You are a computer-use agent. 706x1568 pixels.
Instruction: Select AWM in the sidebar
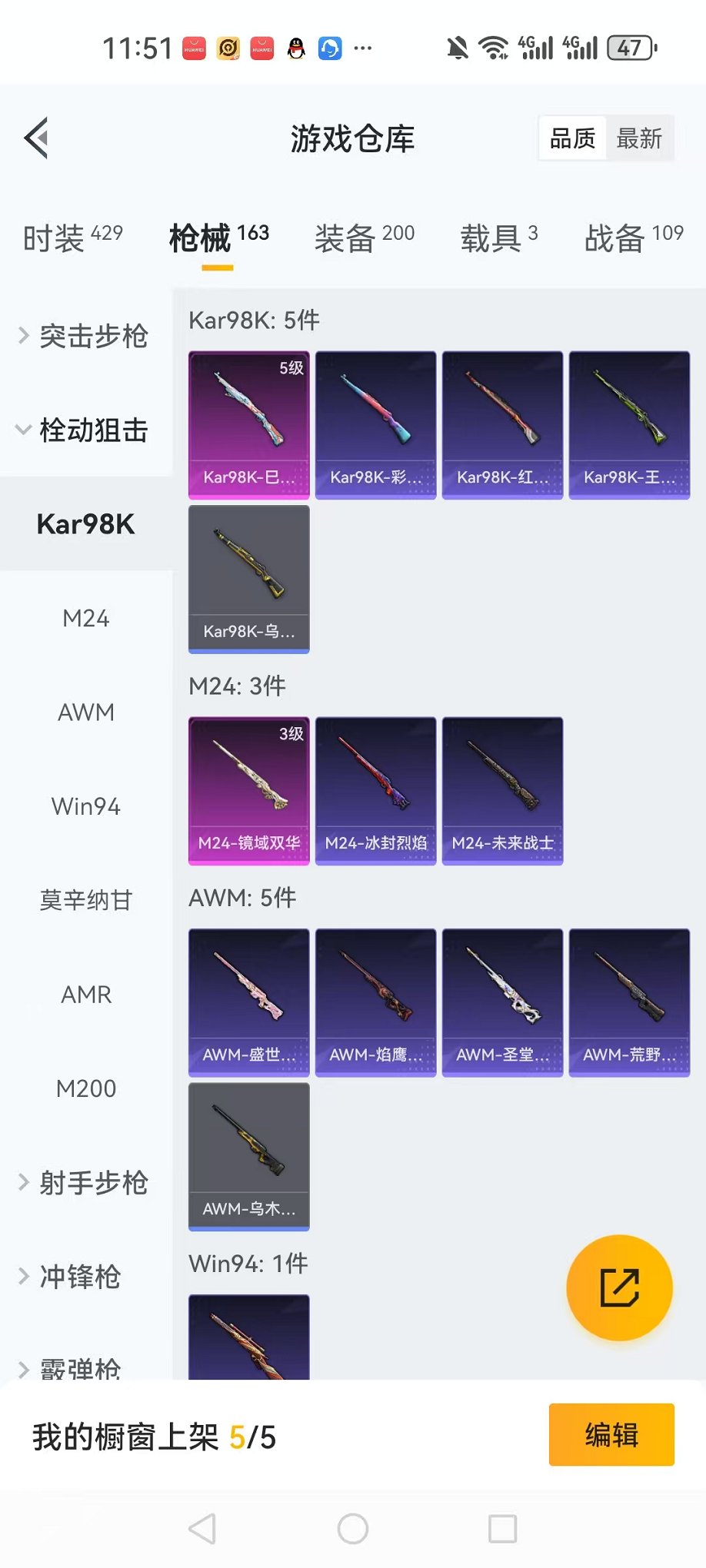click(85, 713)
